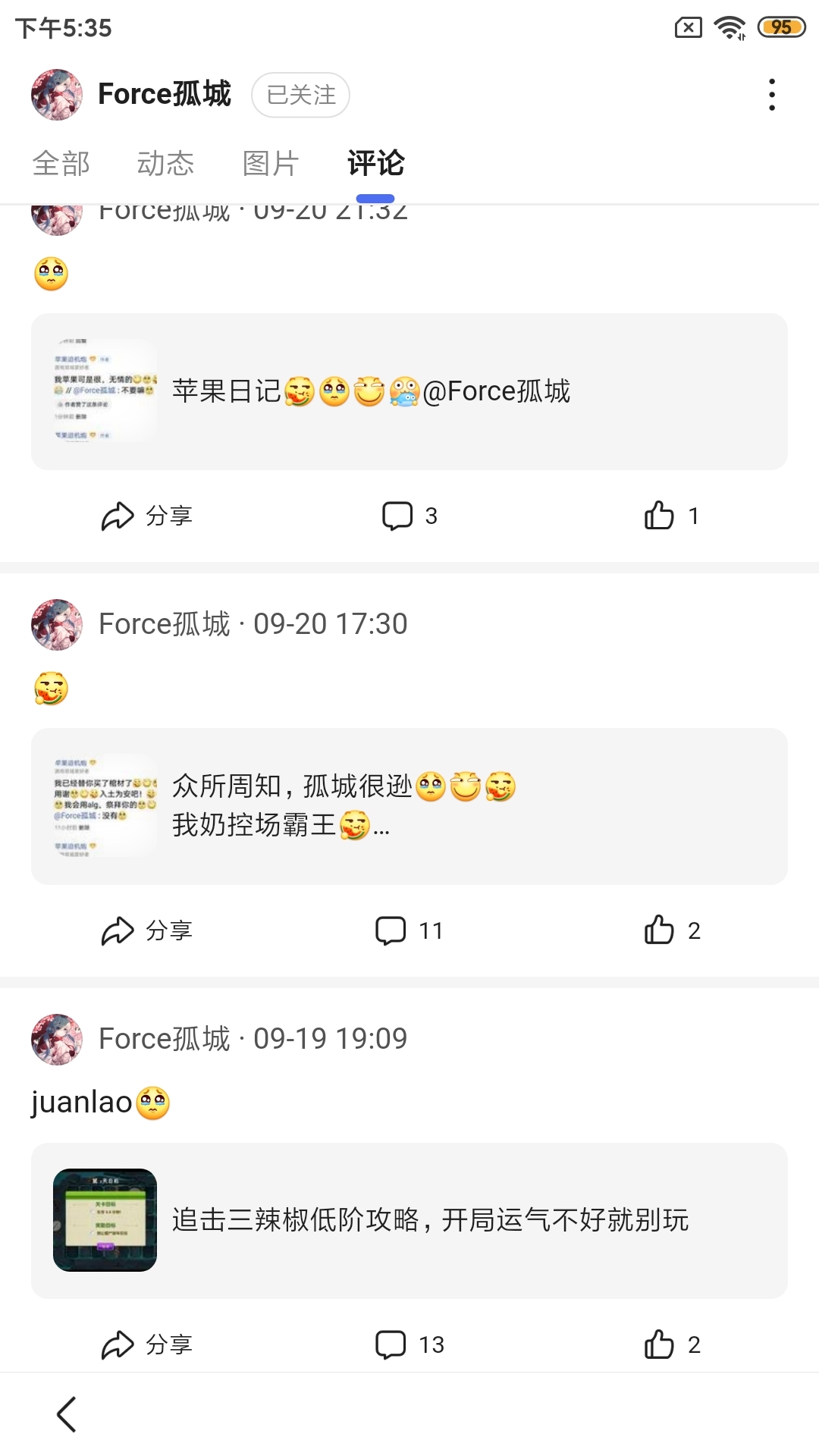Share the 09-20 17:30 comment
Viewport: 819px width, 1456px height.
point(147,931)
